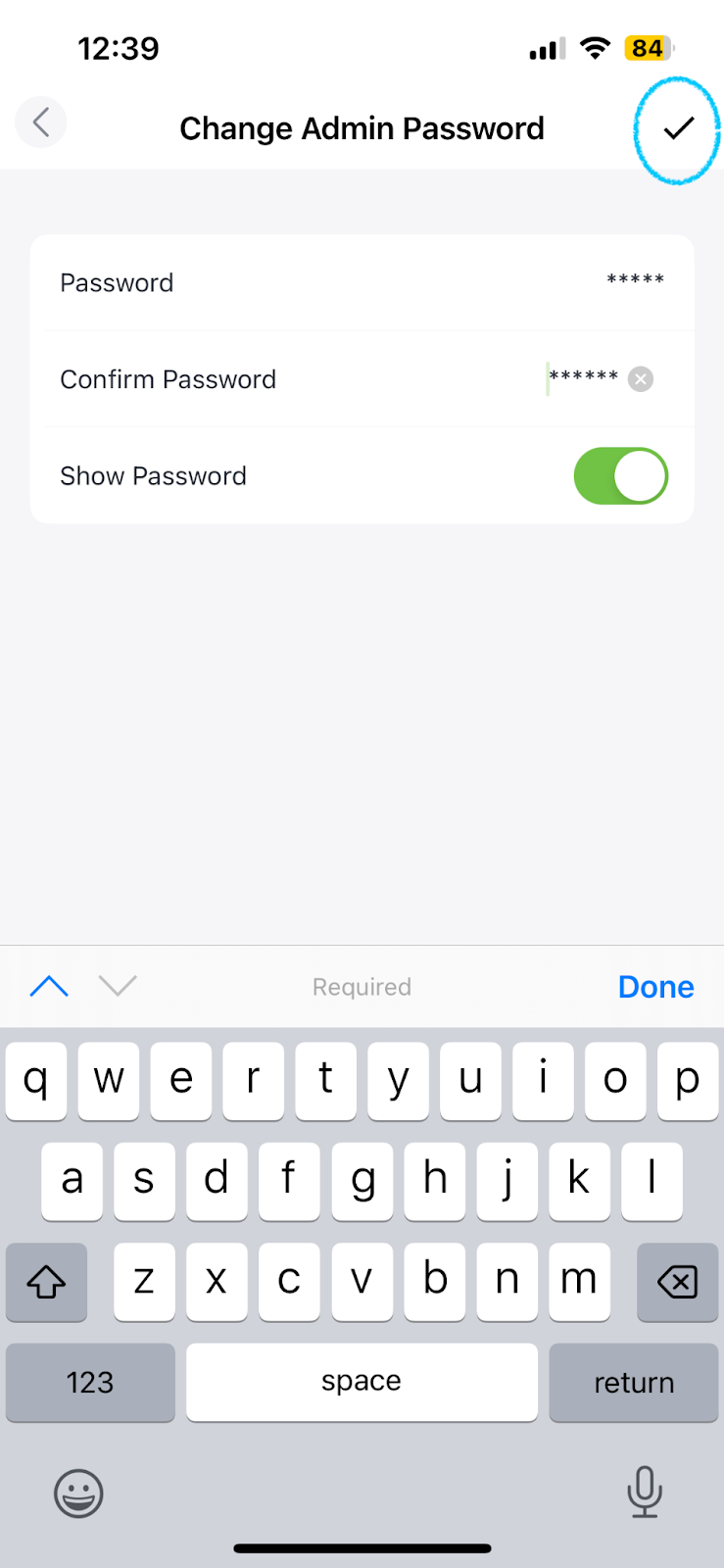Start dictation with the microphone
The width and height of the screenshot is (724, 1568).
[645, 1492]
